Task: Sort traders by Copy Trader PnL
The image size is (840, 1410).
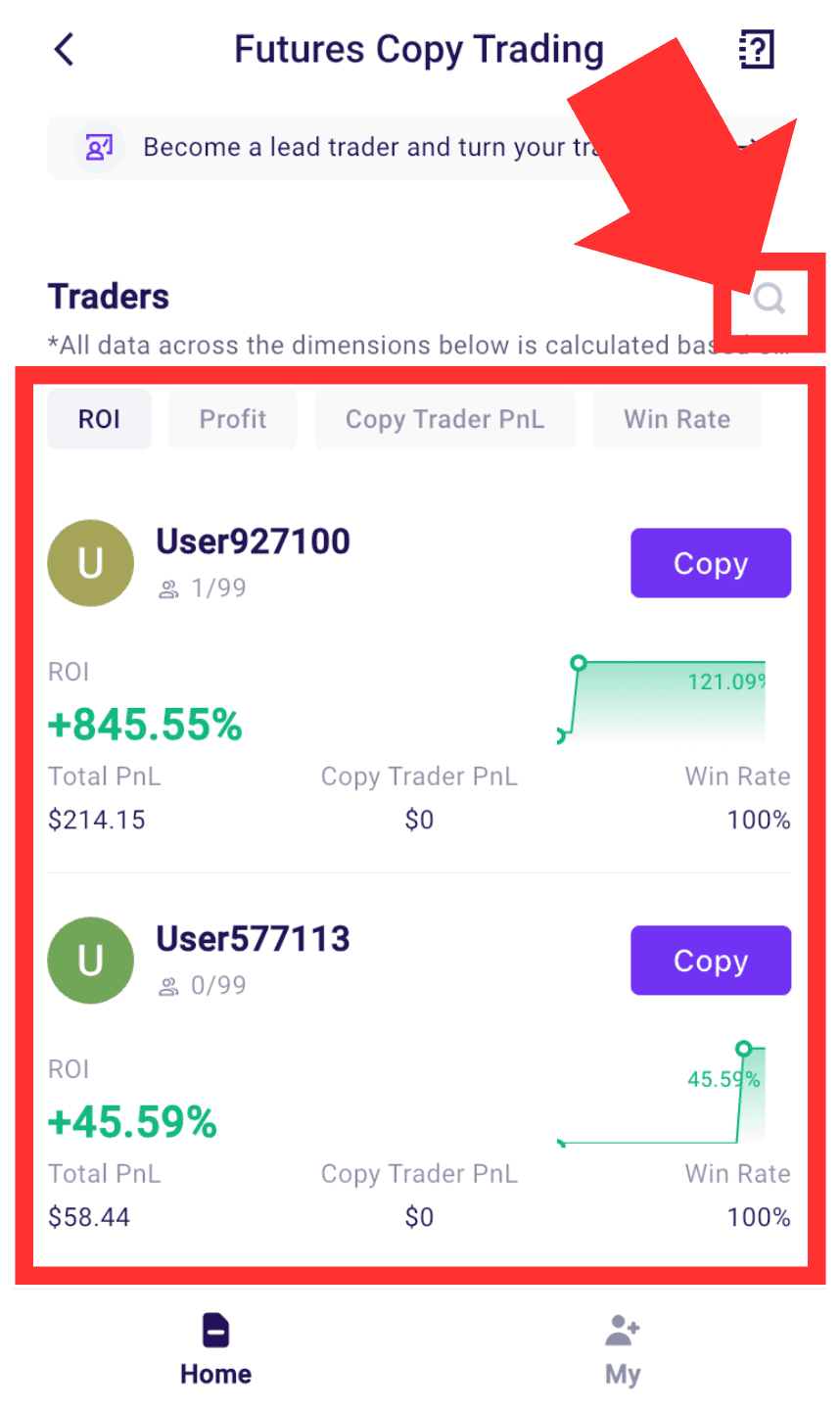Action: point(444,419)
